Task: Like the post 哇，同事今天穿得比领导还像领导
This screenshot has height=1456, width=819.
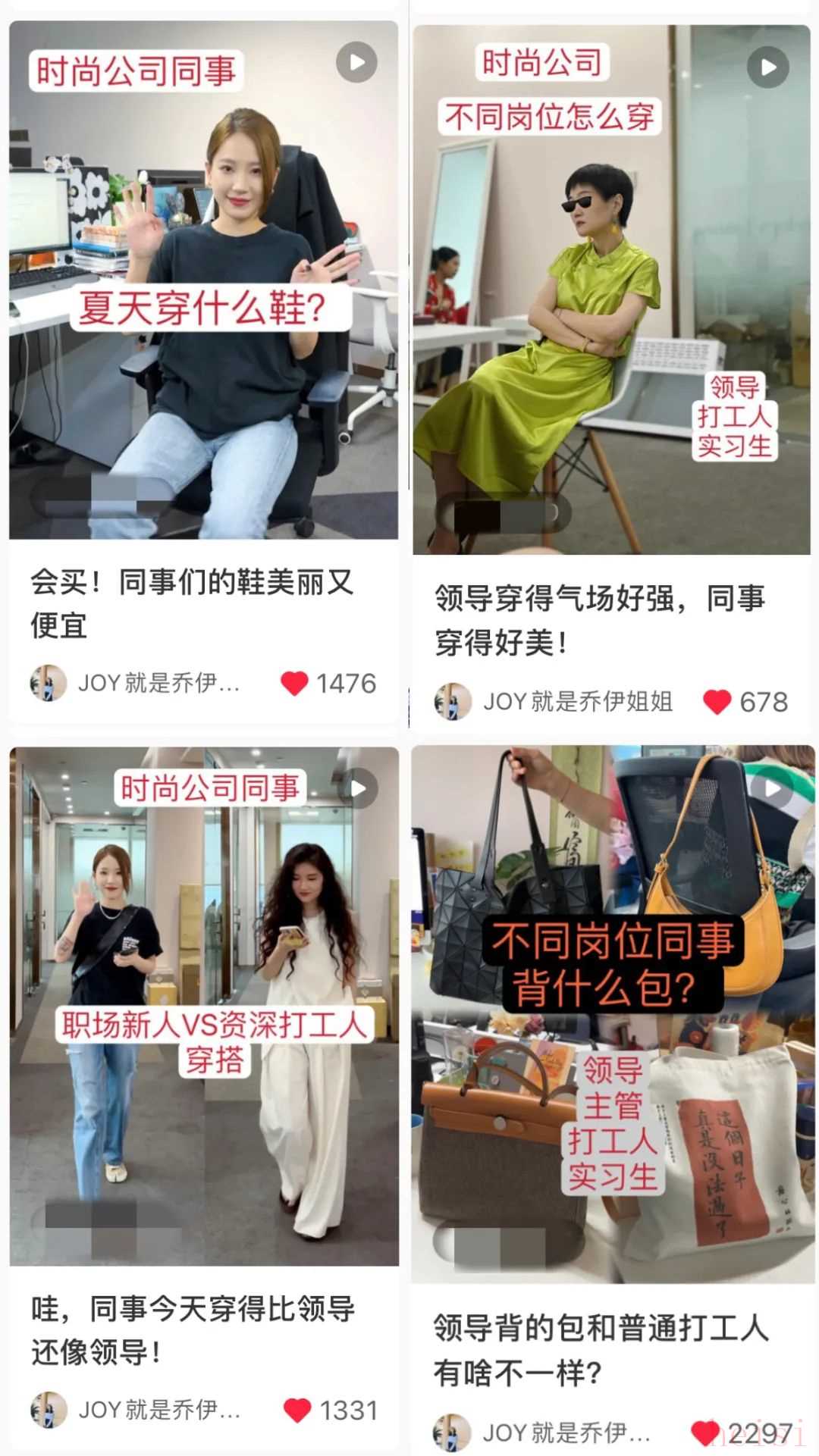Action: pos(297,1411)
